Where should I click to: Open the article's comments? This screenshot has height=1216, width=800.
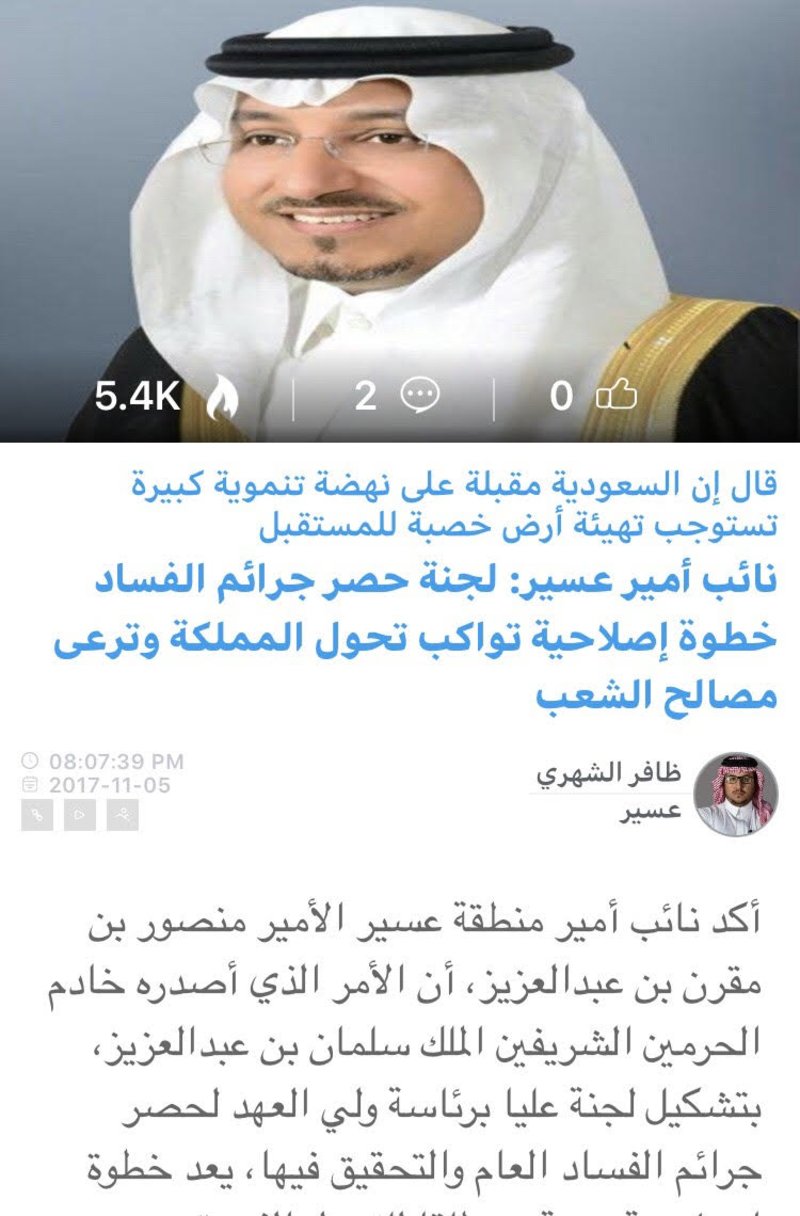pos(419,397)
